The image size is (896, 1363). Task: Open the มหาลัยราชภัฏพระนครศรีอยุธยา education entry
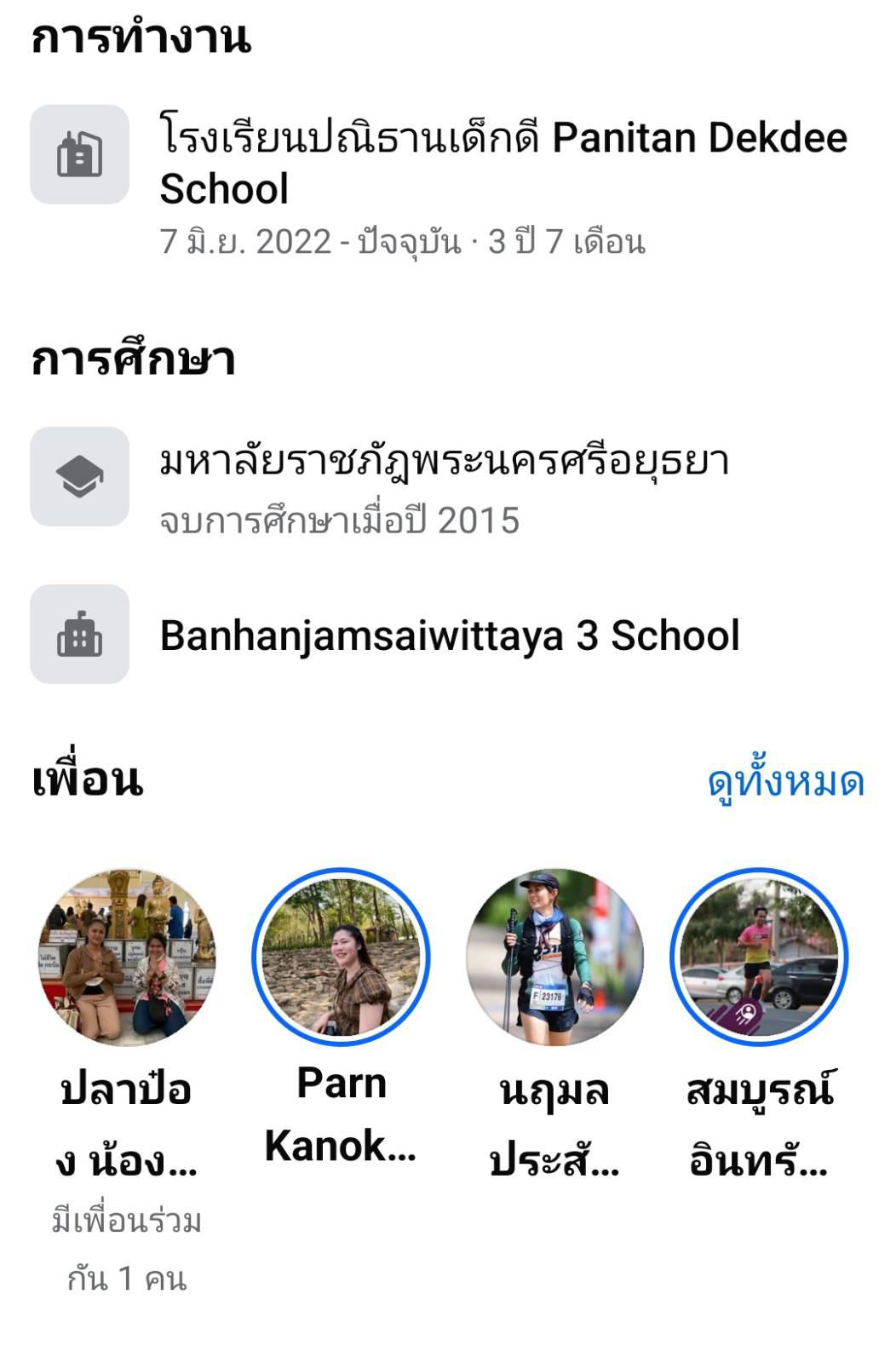pyautogui.click(x=444, y=462)
